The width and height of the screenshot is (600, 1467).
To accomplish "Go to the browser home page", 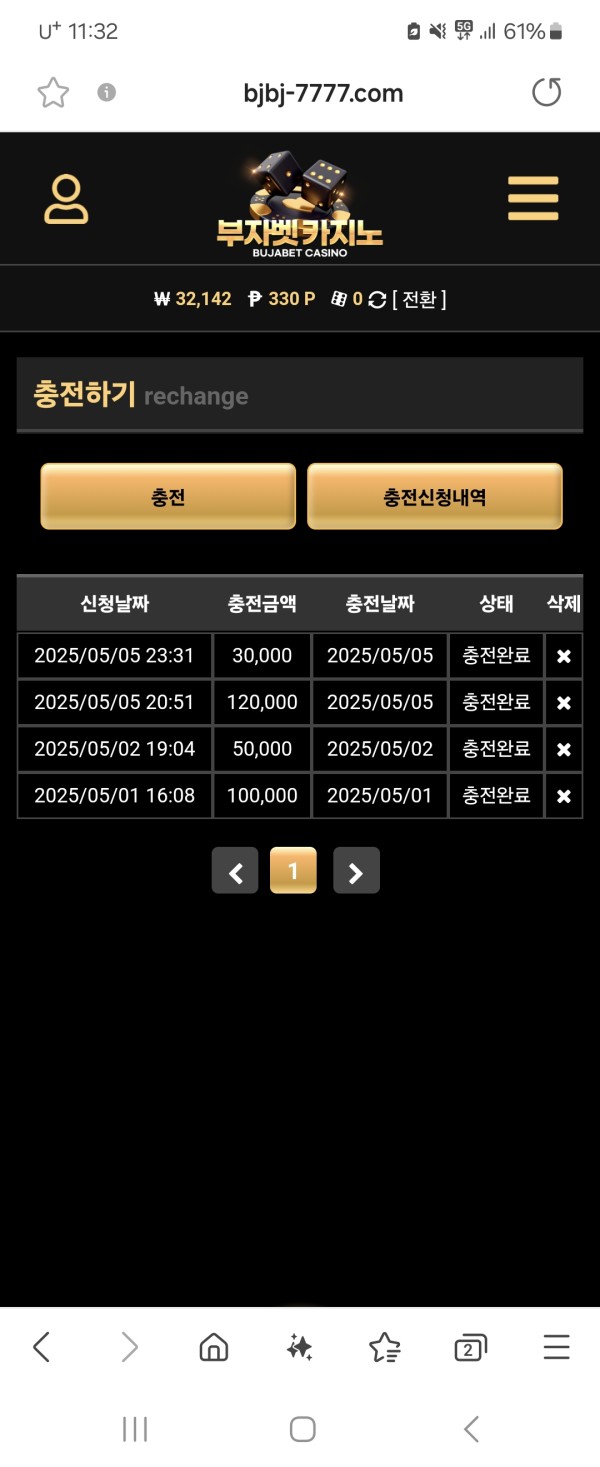I will click(213, 1348).
